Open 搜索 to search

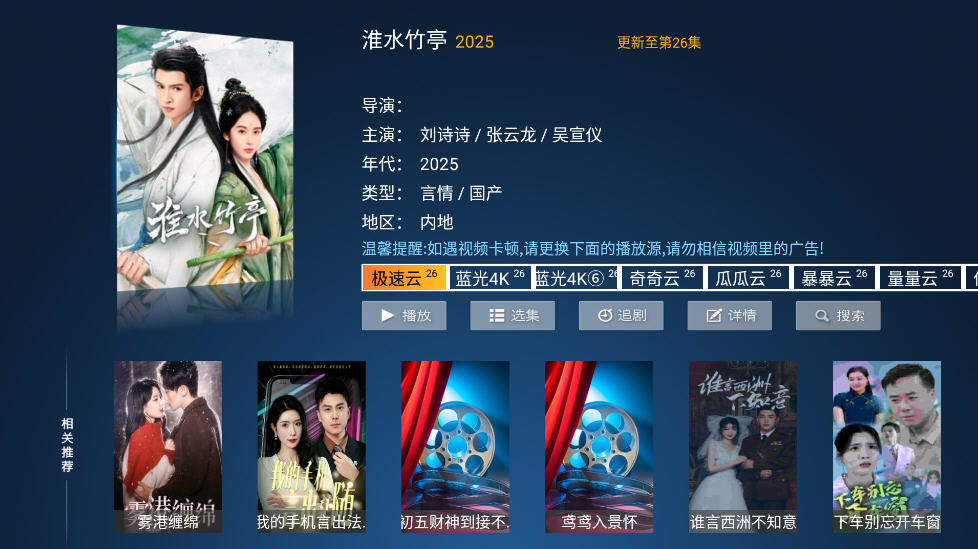[x=838, y=316]
